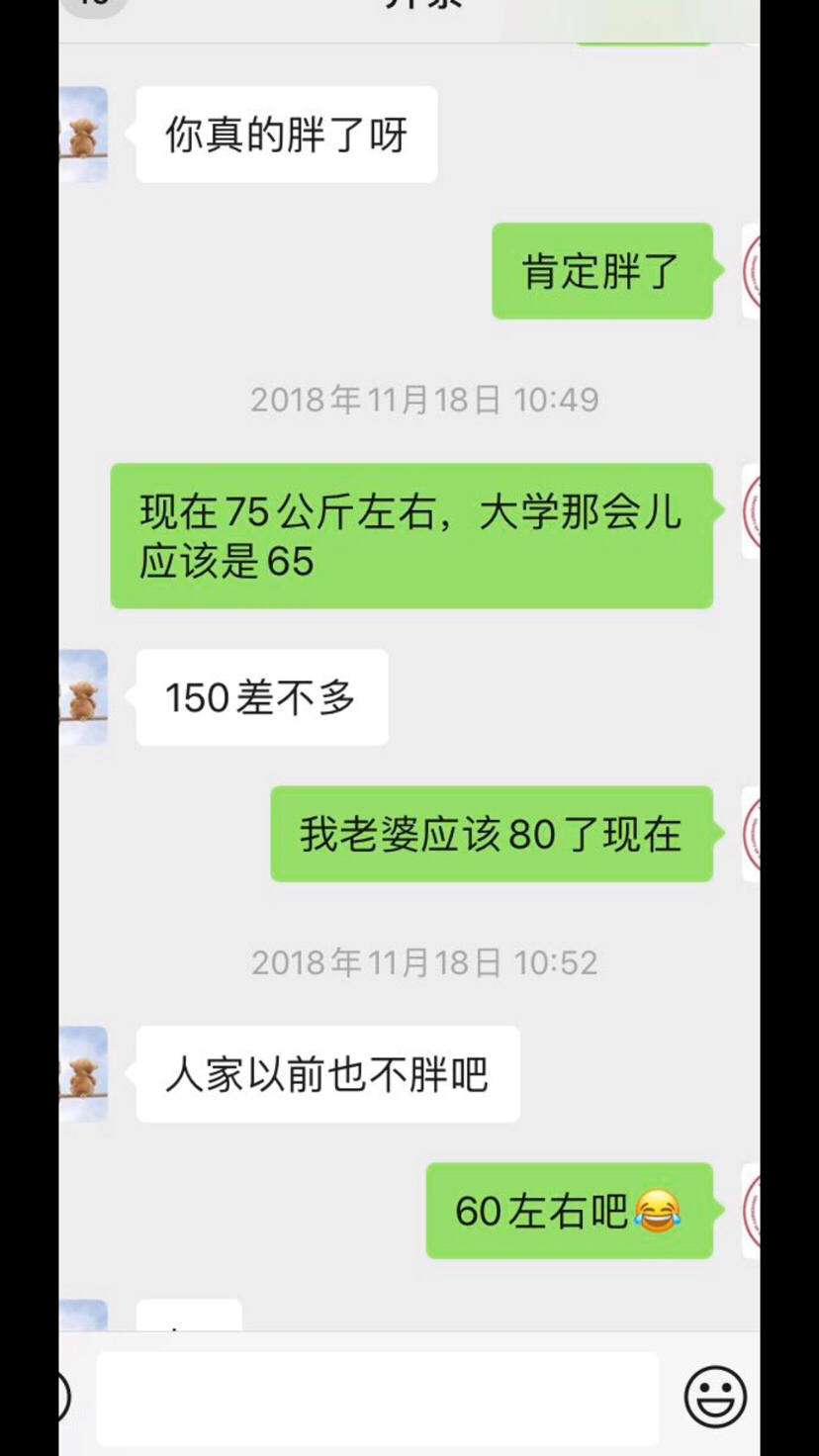Open contact avatar beside "150差不多"
This screenshot has width=819, height=1456.
[83, 697]
